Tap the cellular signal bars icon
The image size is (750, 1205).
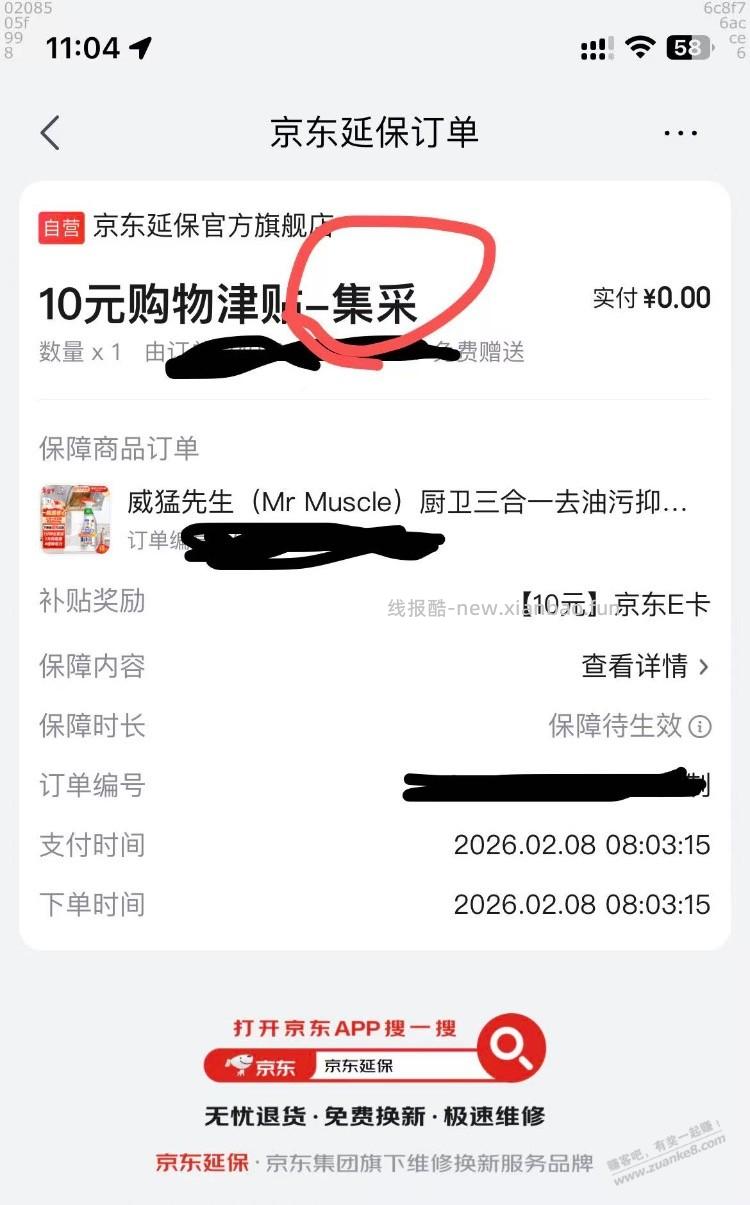pos(595,46)
